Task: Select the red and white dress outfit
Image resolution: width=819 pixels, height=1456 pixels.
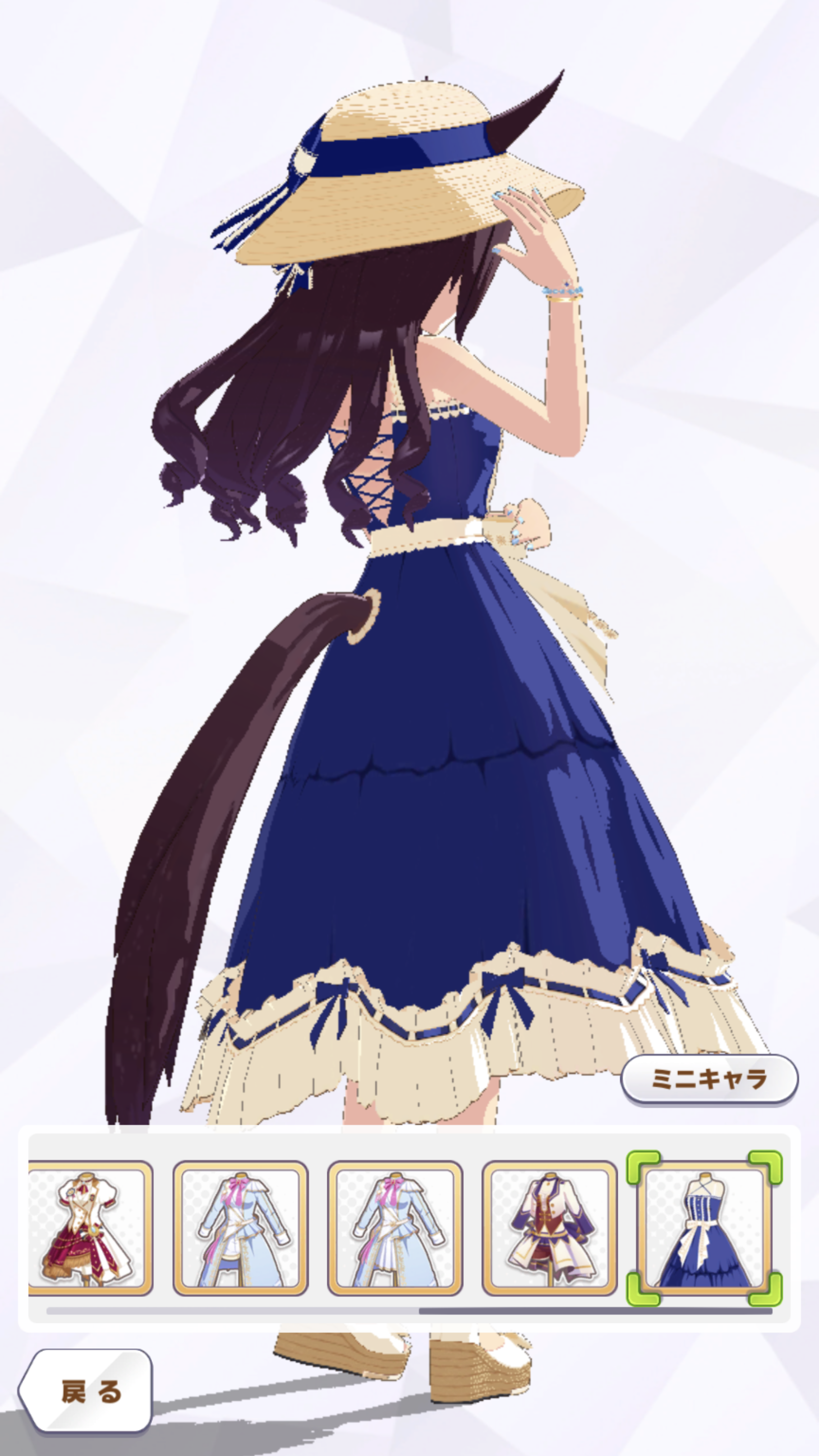Action: pyautogui.click(x=89, y=1228)
